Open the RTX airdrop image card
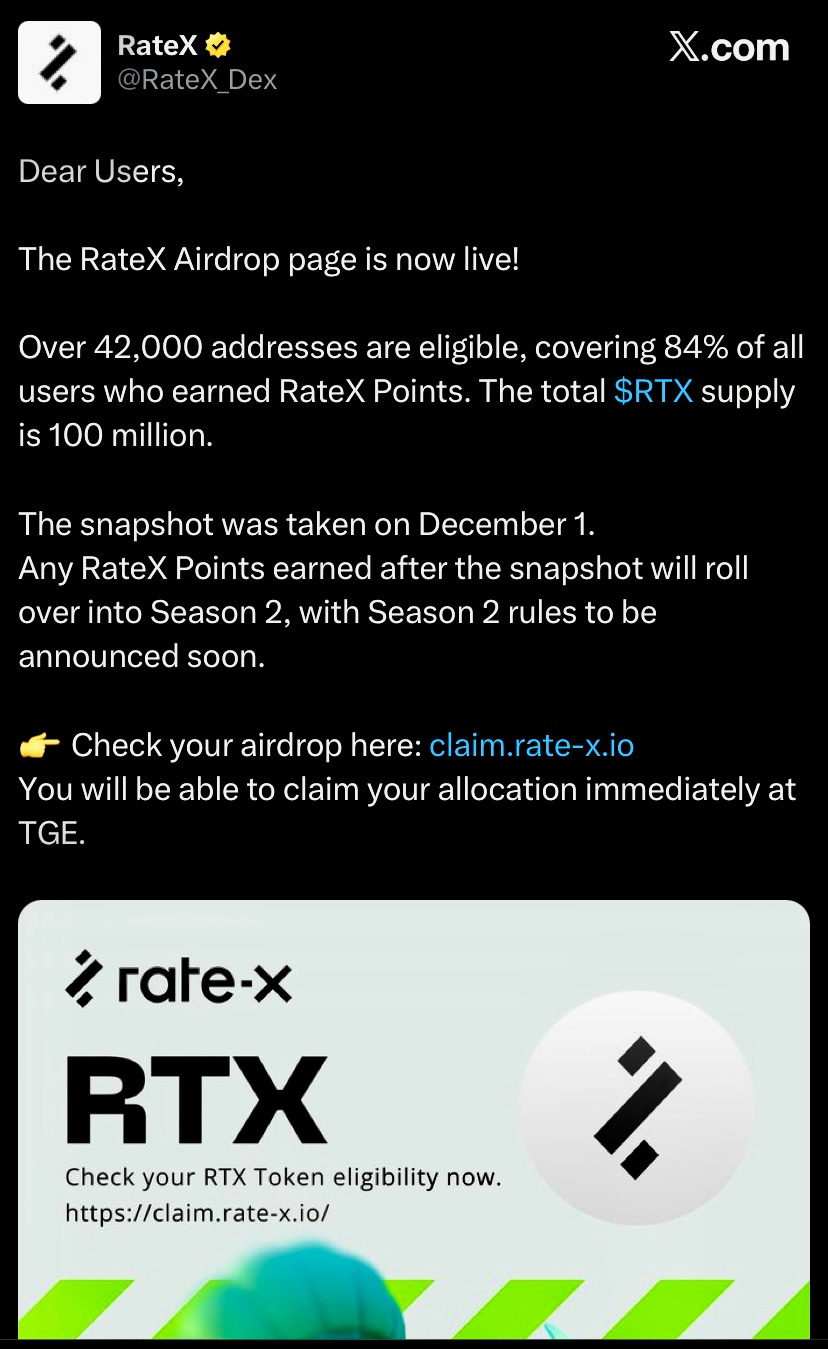The image size is (828, 1349). click(x=413, y=1118)
